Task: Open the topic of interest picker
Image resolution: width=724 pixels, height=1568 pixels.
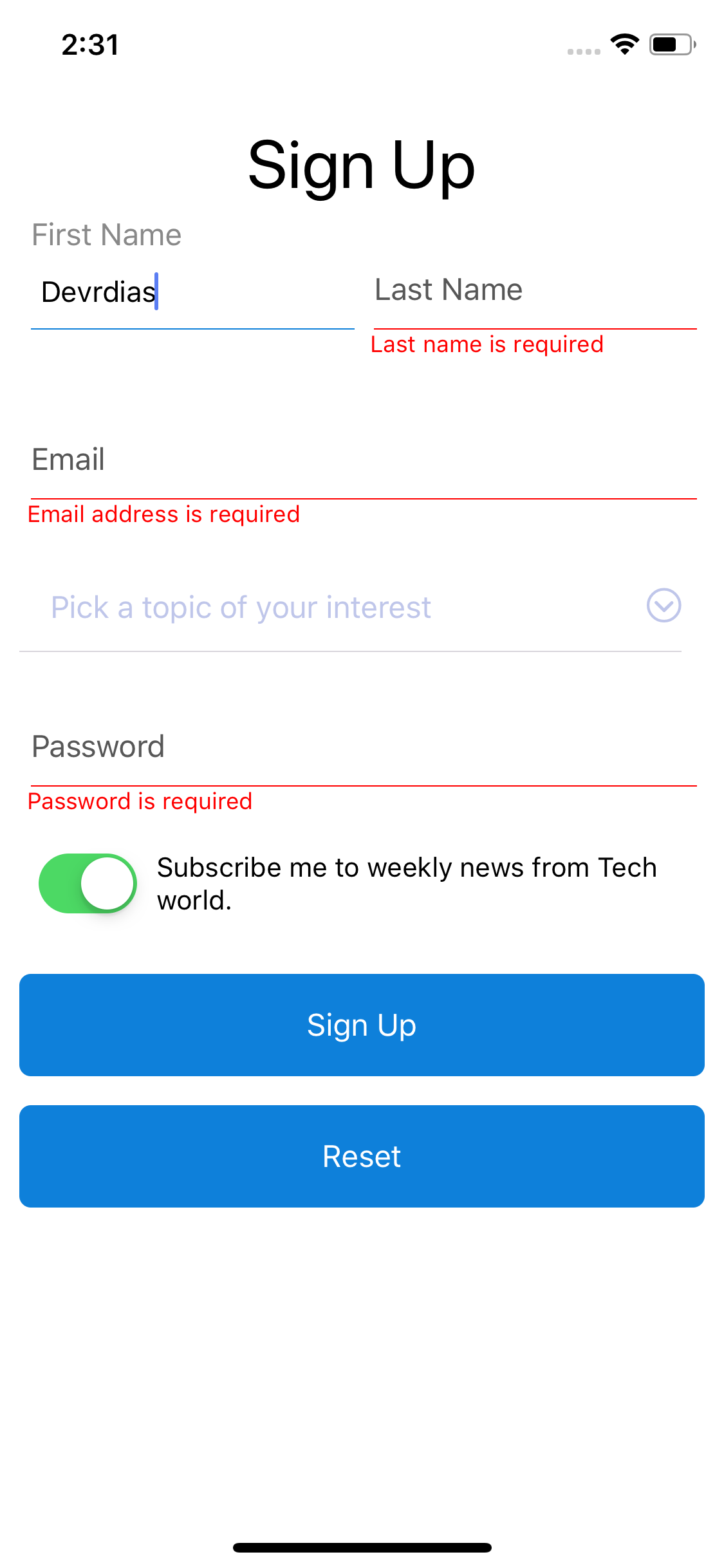Action: pos(351,607)
